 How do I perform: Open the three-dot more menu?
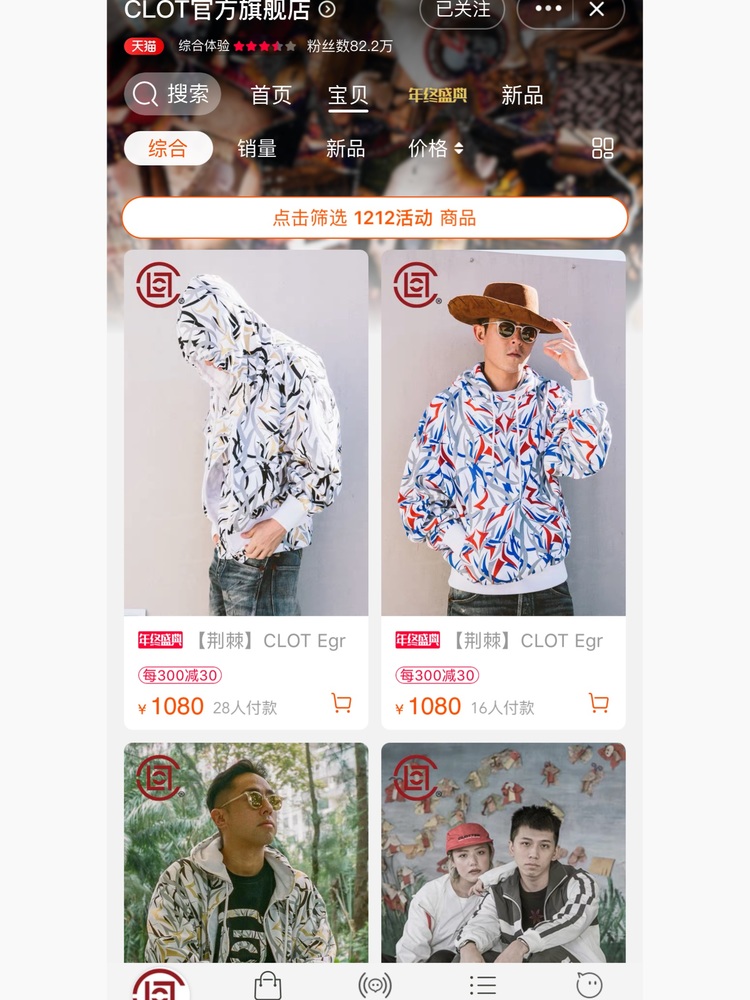pos(548,10)
